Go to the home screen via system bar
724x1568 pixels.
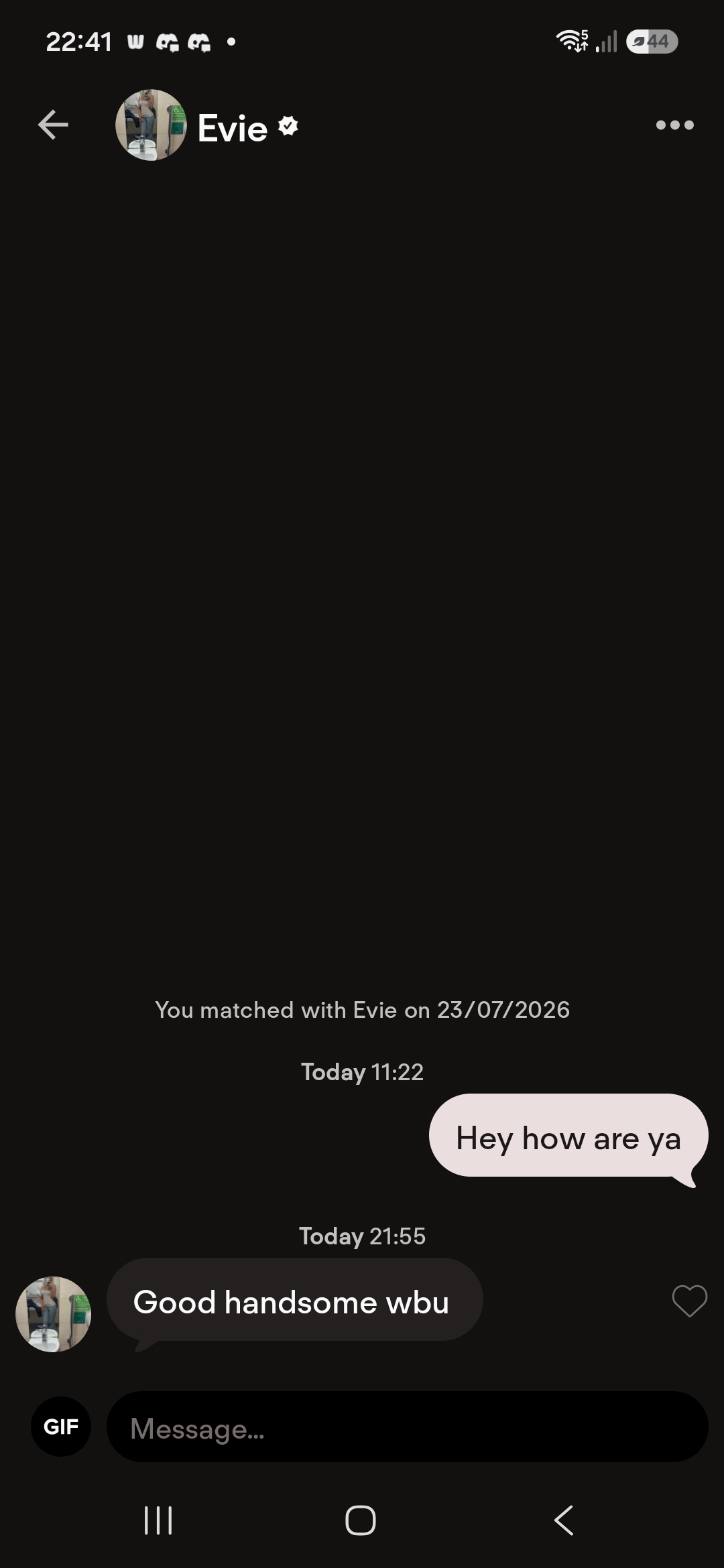[x=361, y=1520]
